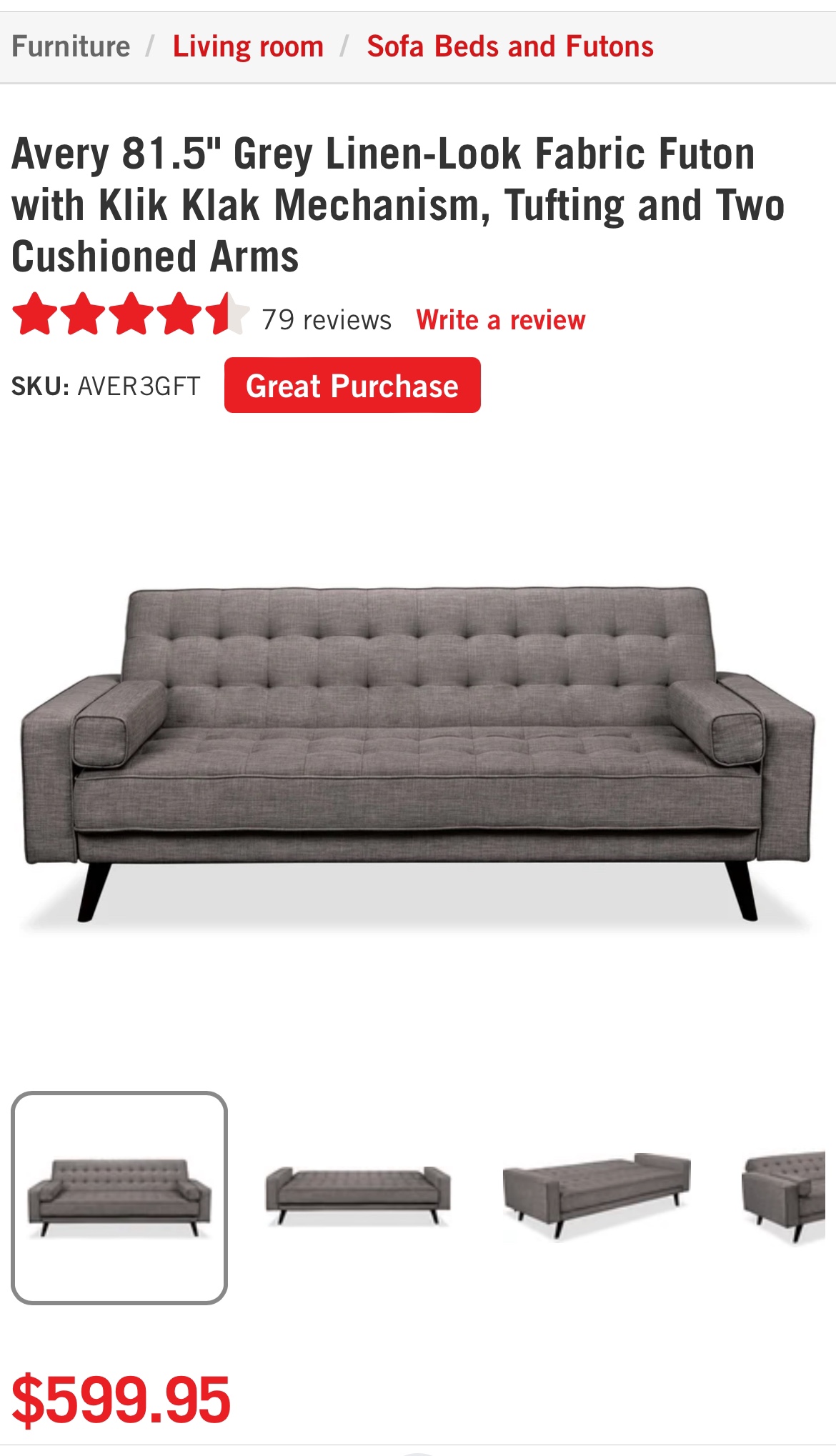View the 79 reviews
The width and height of the screenshot is (836, 1456).
tap(325, 319)
